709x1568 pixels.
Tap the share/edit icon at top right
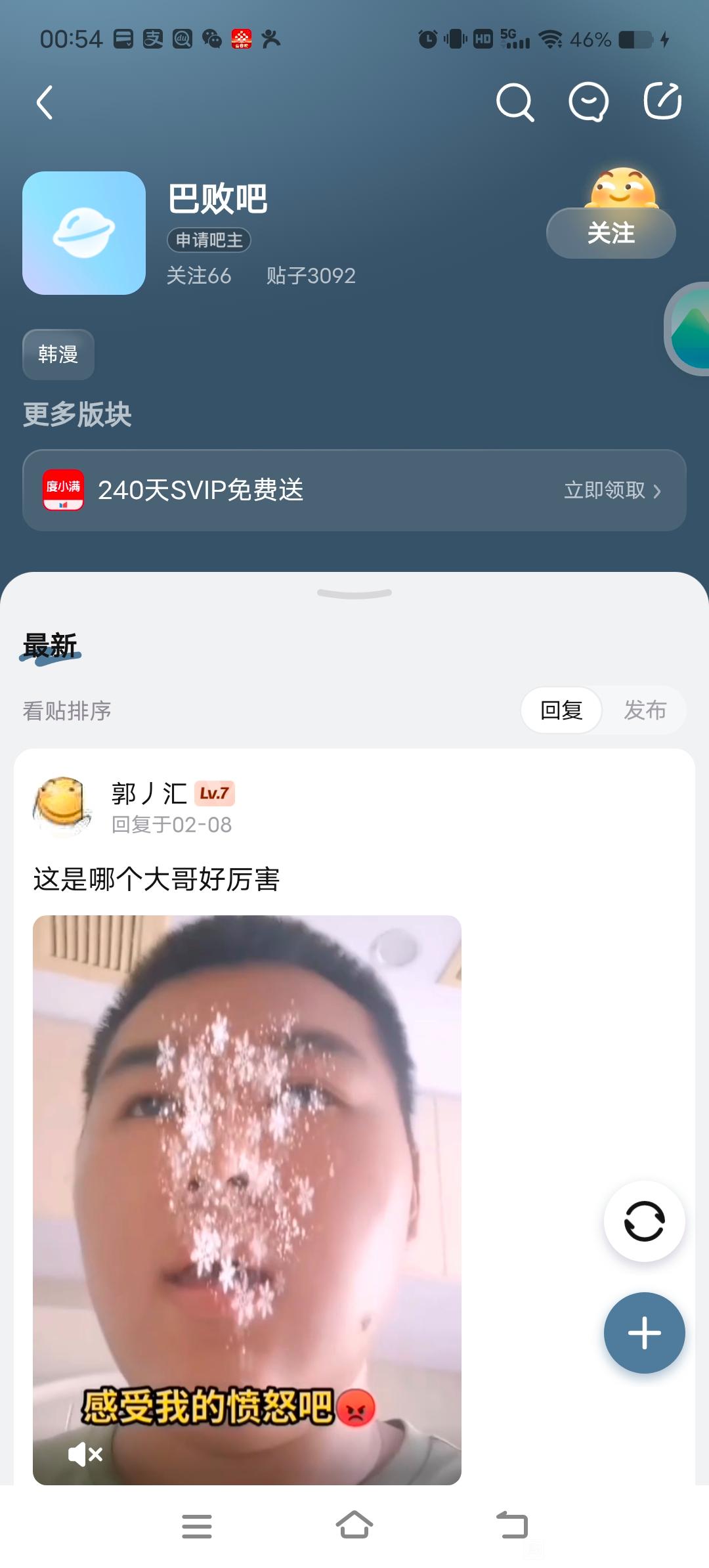click(662, 101)
